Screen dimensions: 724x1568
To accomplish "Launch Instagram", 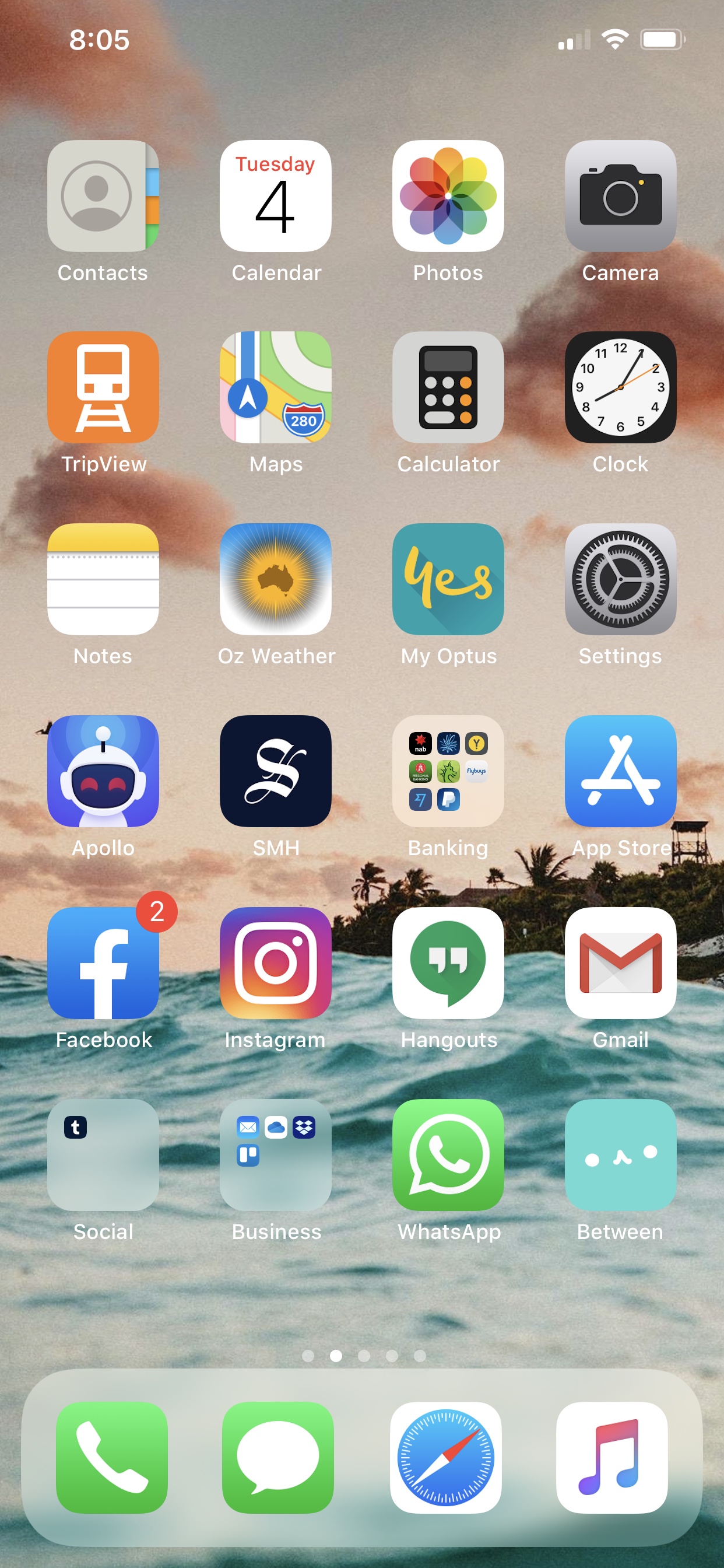I will pos(276,963).
